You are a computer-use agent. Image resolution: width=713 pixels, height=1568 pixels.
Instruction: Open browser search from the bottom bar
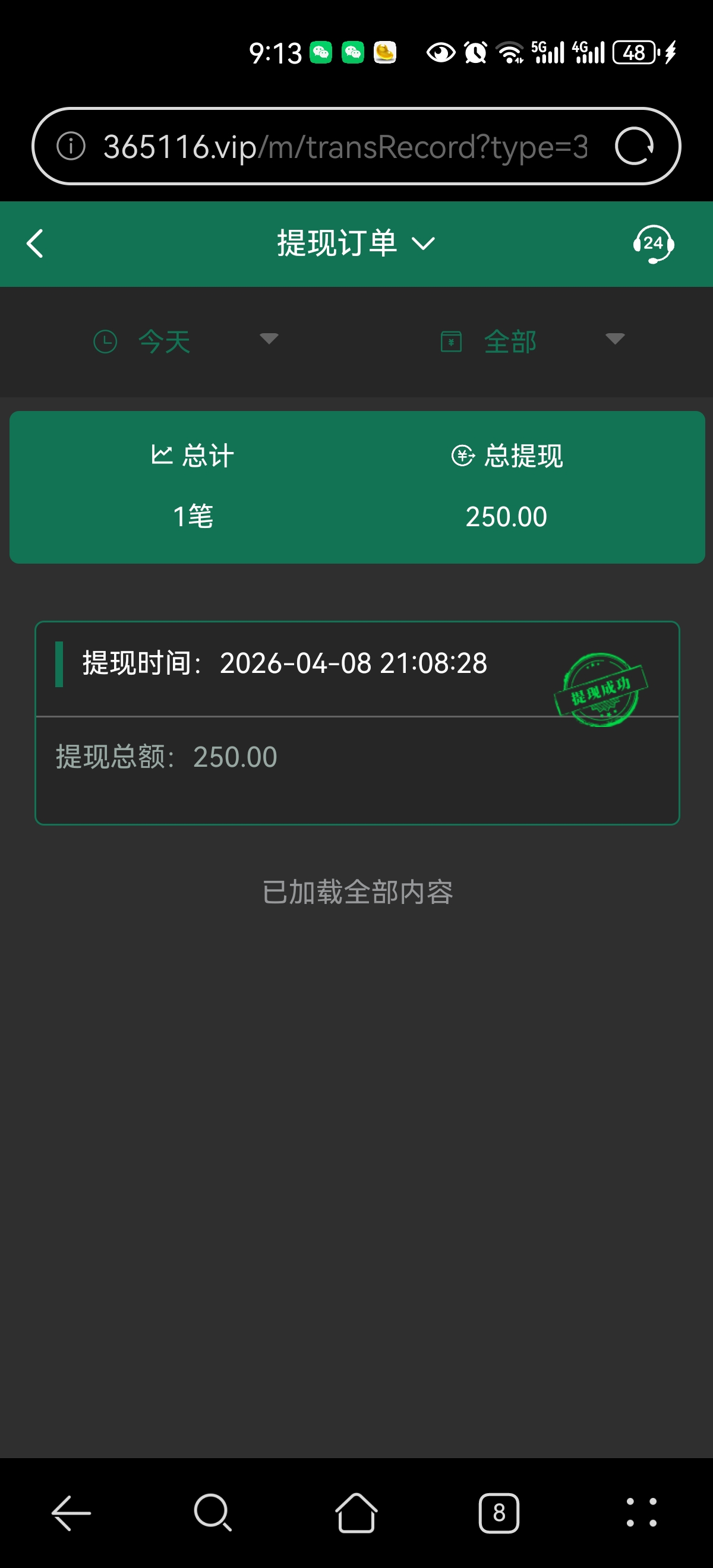click(x=213, y=1513)
